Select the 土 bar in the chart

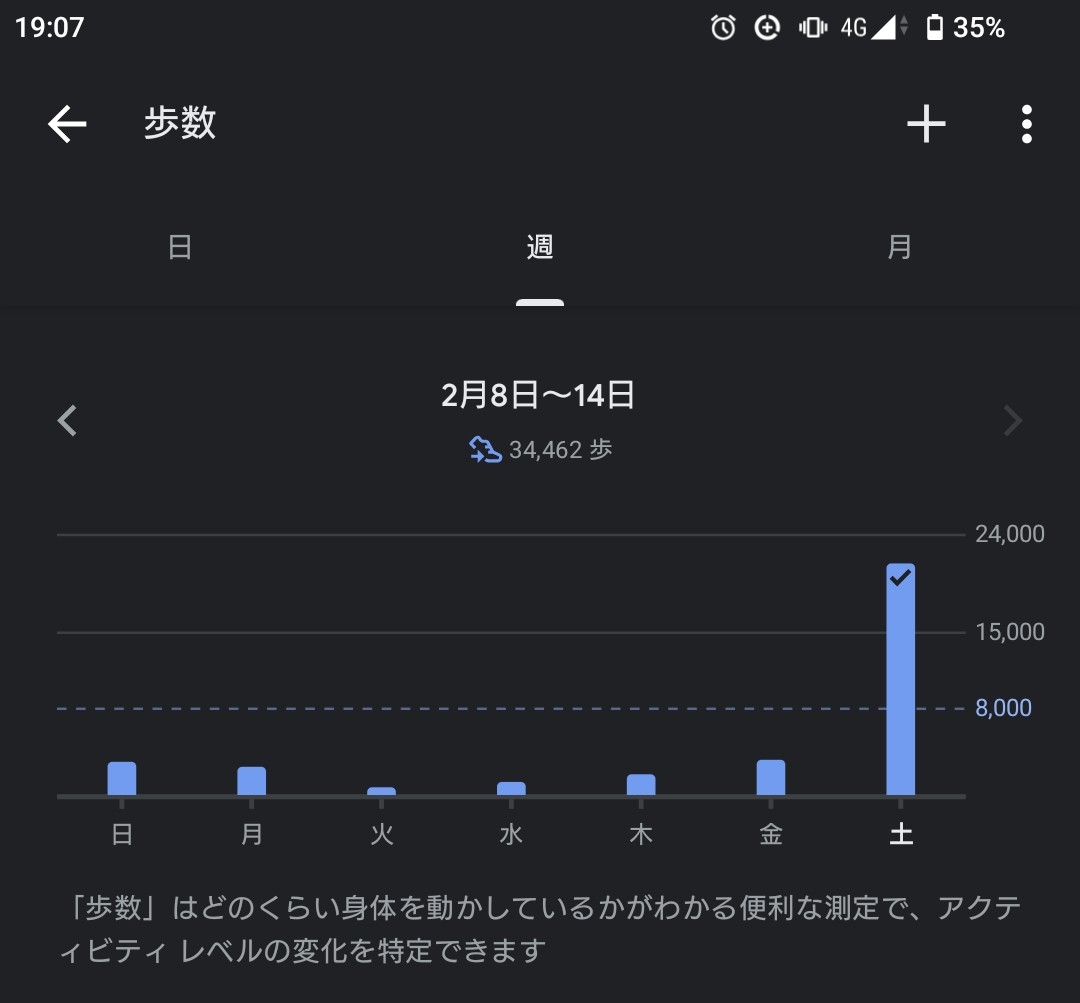[x=900, y=680]
